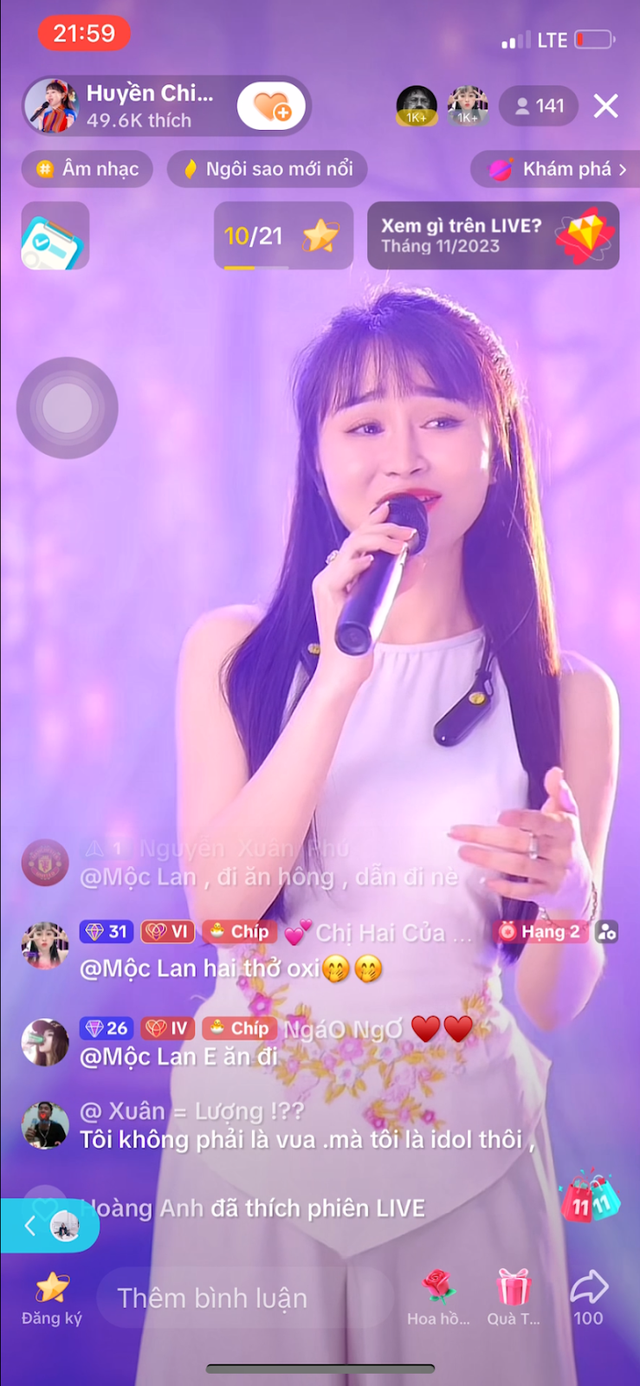Viewport: 640px width, 1386px height.
Task: Open the checklist task icon
Action: [54, 236]
